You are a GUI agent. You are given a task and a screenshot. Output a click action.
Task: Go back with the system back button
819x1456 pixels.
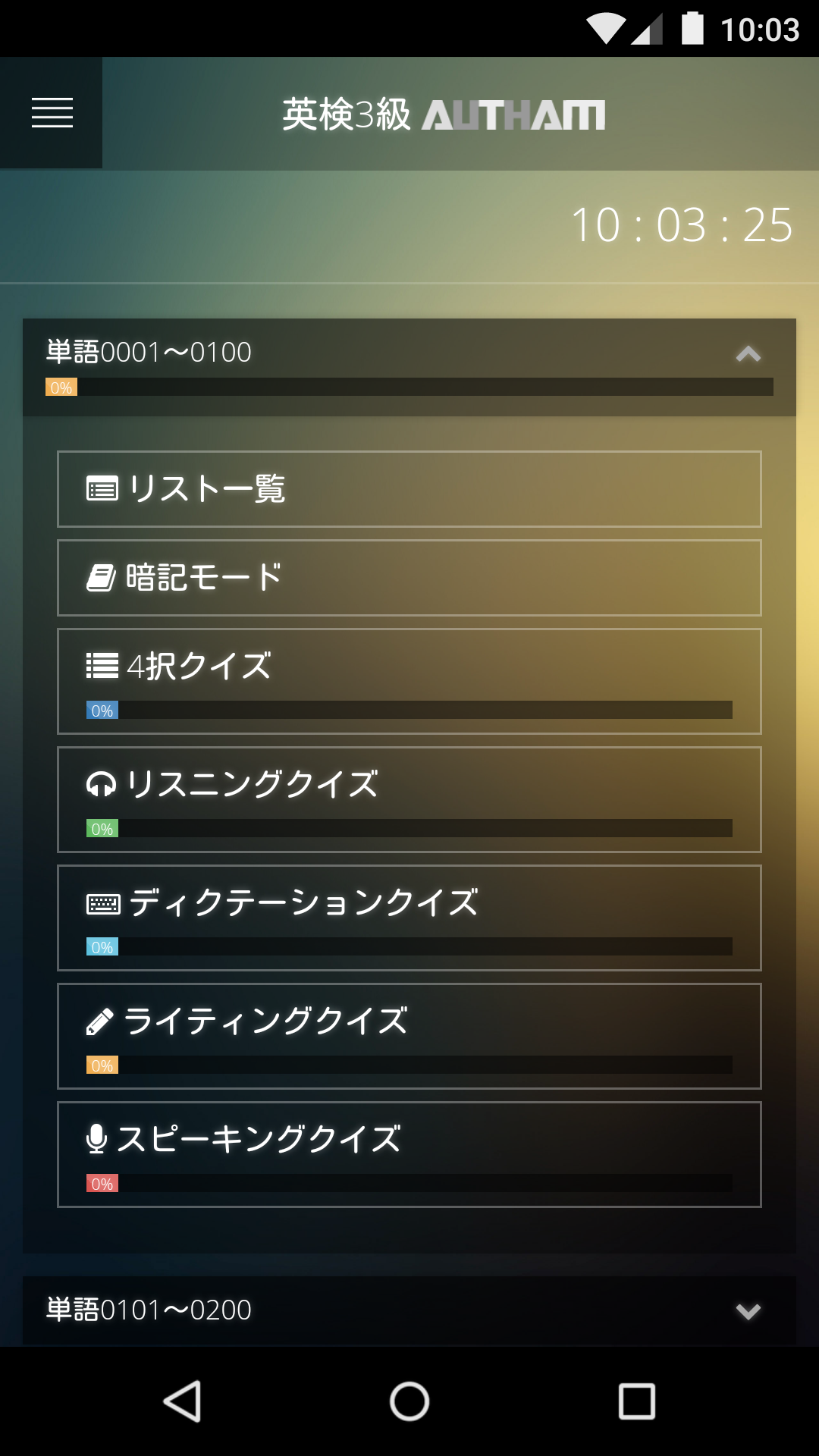point(182,1401)
